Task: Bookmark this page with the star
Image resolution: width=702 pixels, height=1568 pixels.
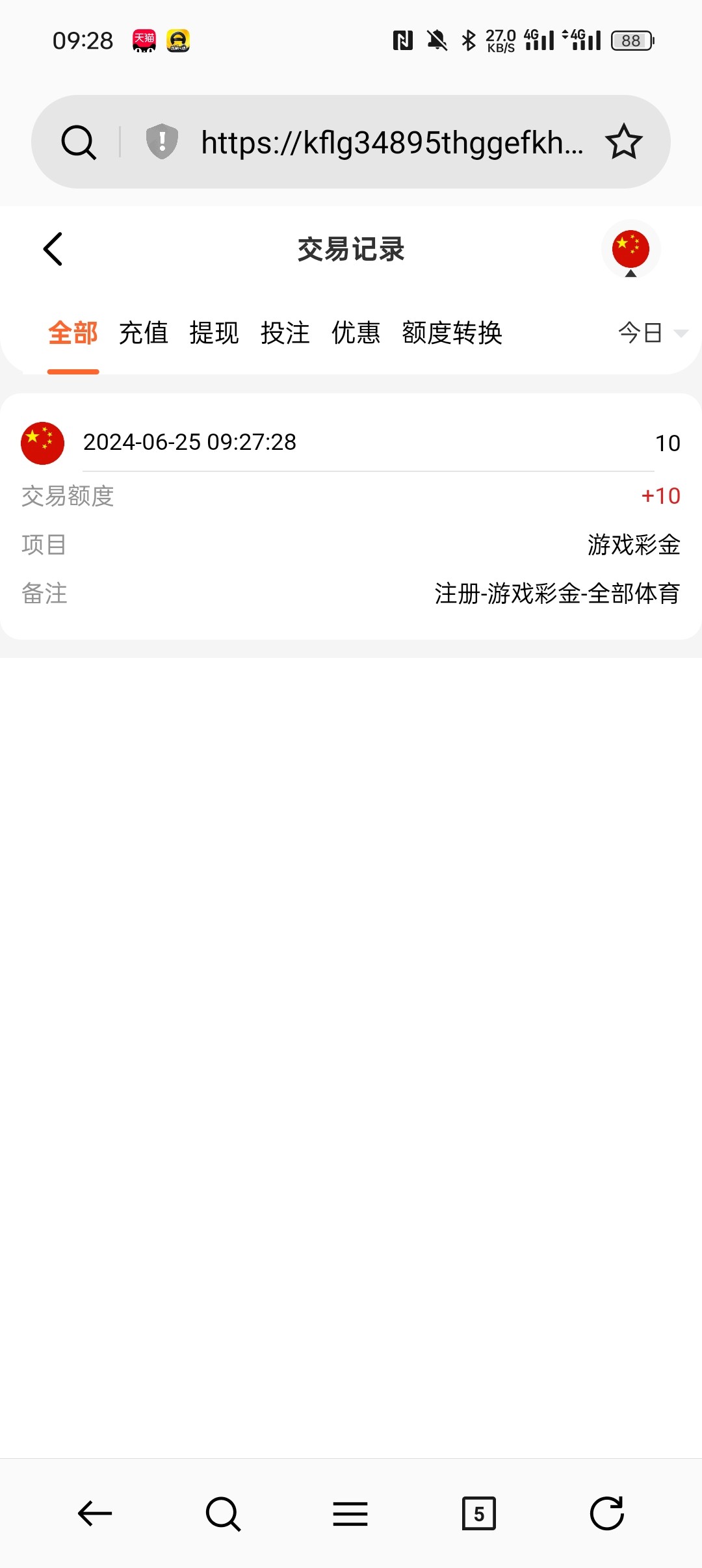Action: pyautogui.click(x=624, y=142)
